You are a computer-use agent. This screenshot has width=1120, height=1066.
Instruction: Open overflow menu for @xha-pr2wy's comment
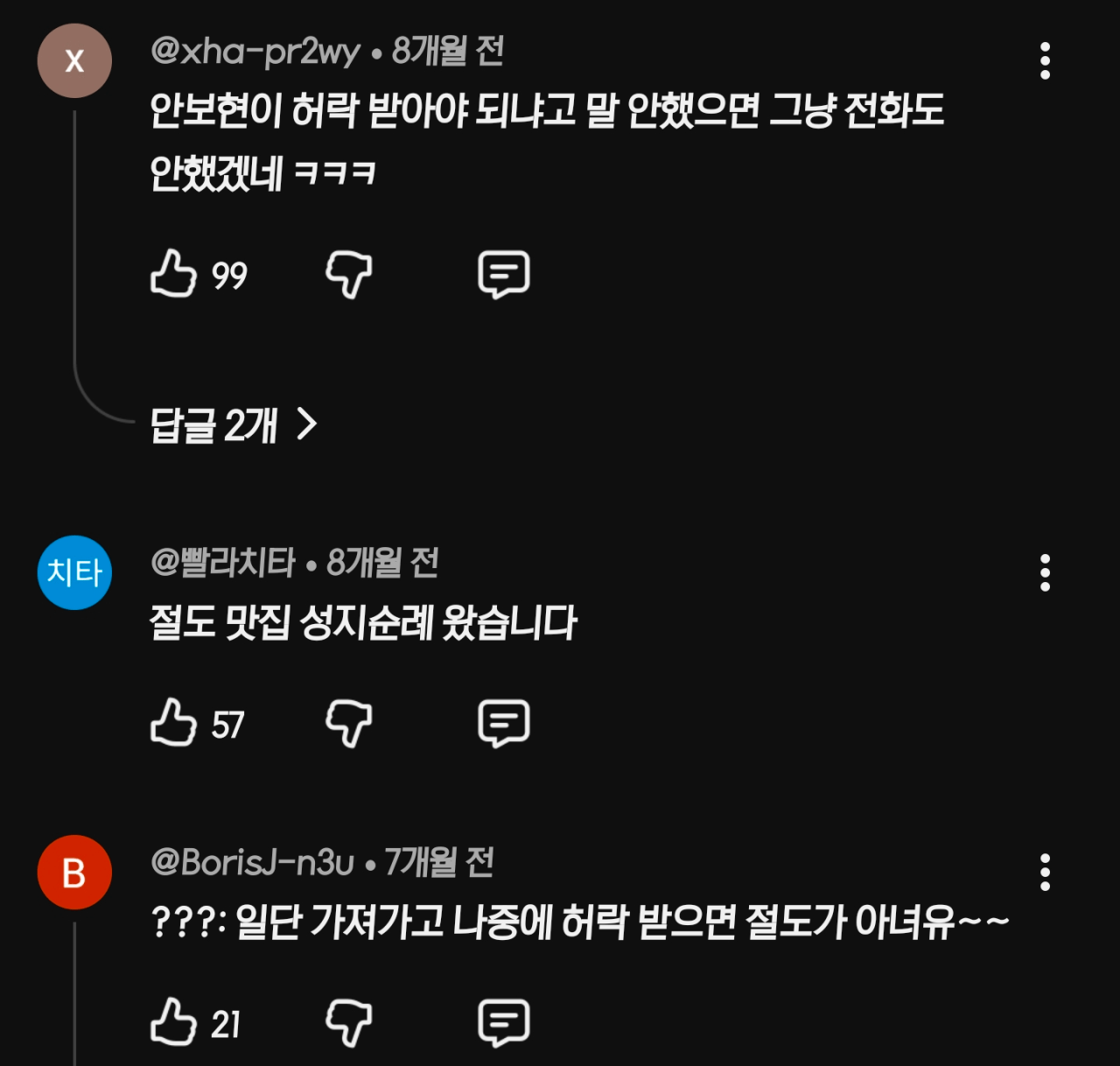[x=1045, y=61]
